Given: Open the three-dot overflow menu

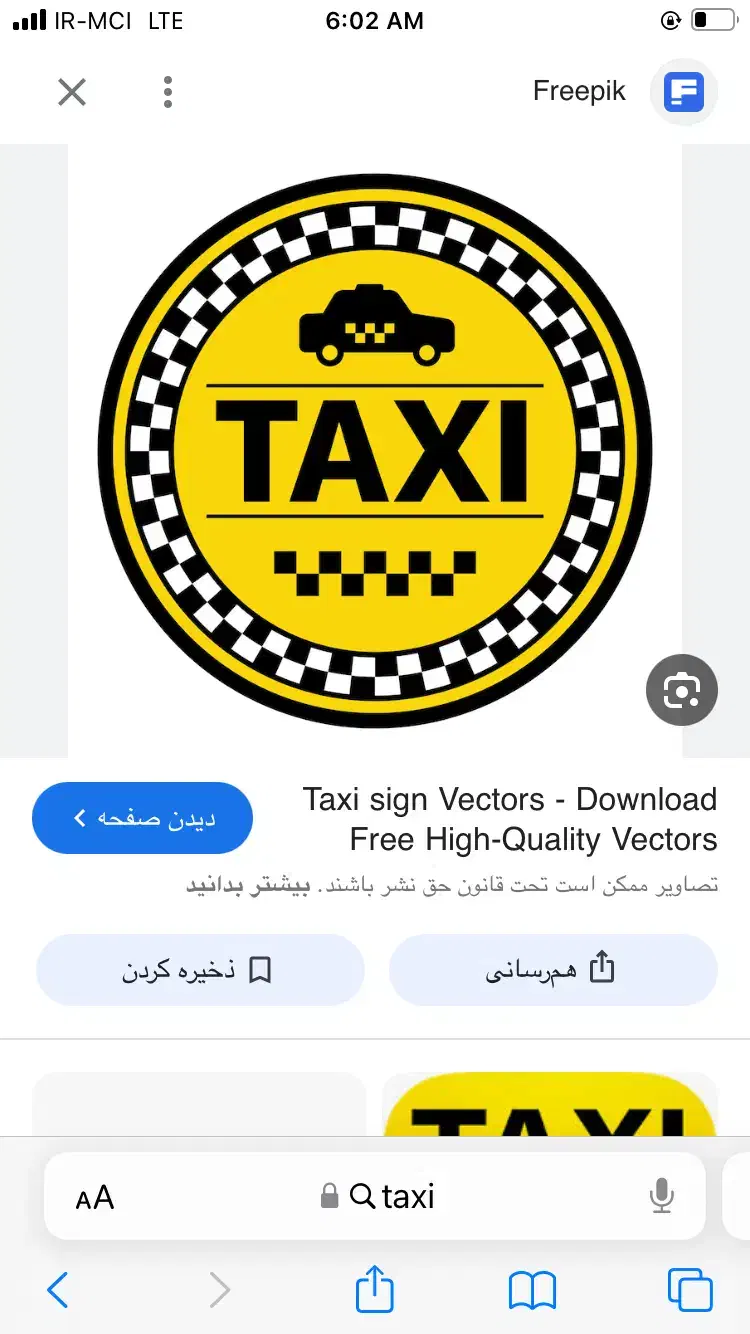Looking at the screenshot, I should pyautogui.click(x=168, y=93).
